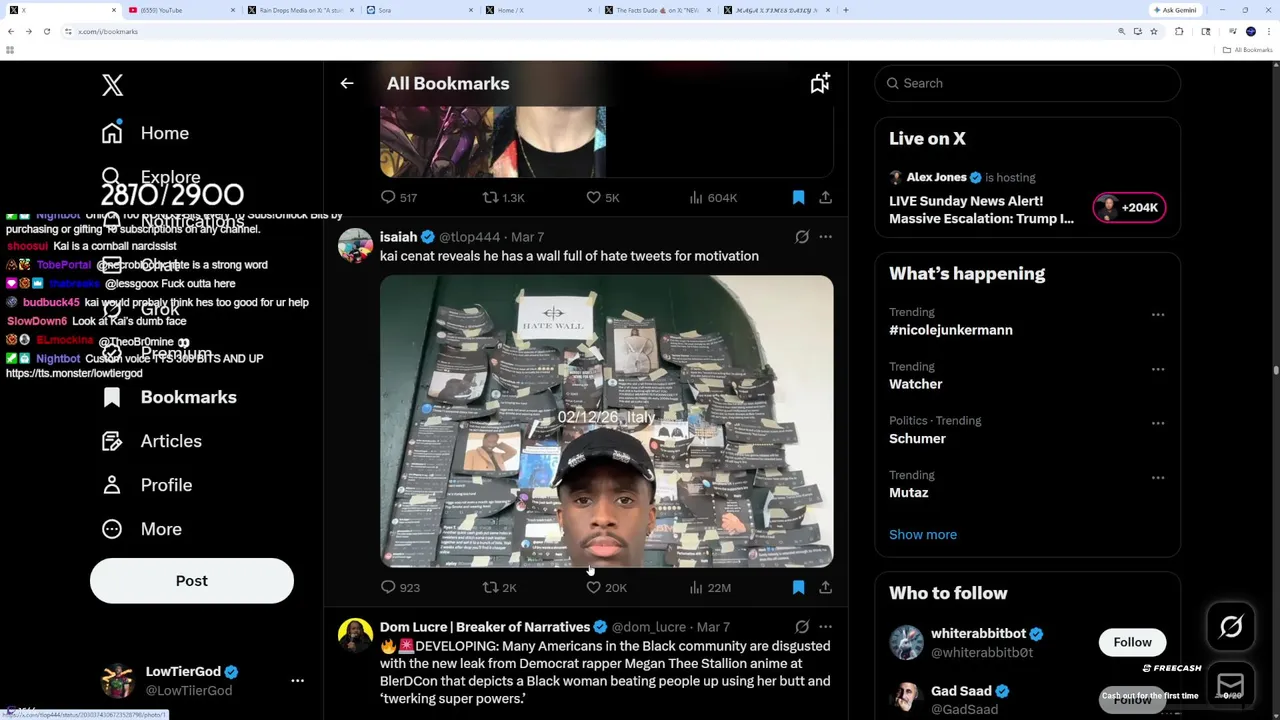Follow whiterabbitbot
Image resolution: width=1280 pixels, height=720 pixels.
1132,642
